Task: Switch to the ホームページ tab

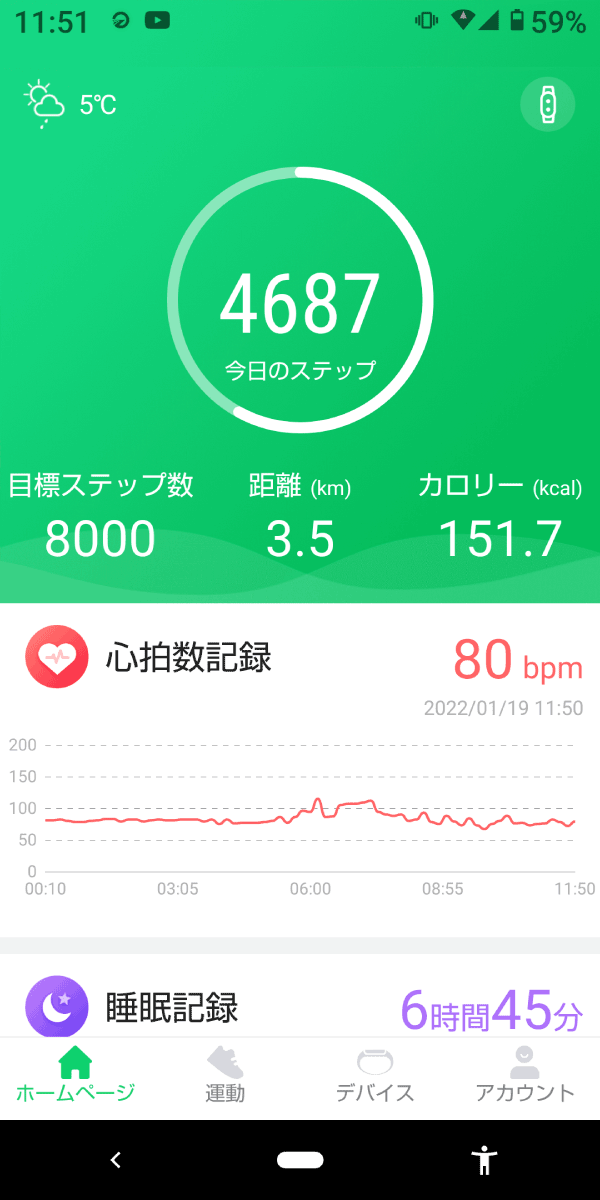Action: pos(75,1075)
